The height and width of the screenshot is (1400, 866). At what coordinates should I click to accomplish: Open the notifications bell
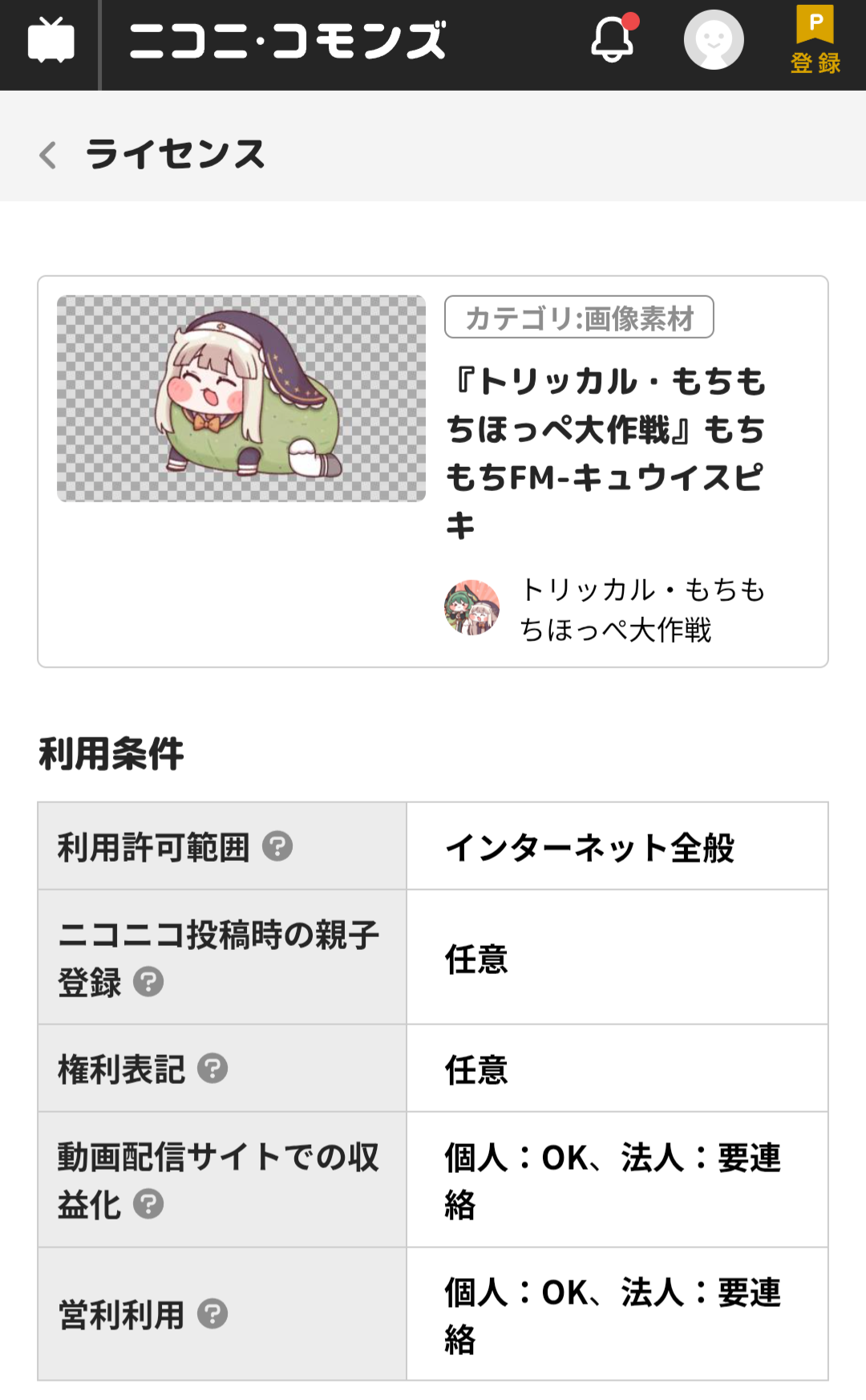pyautogui.click(x=613, y=38)
